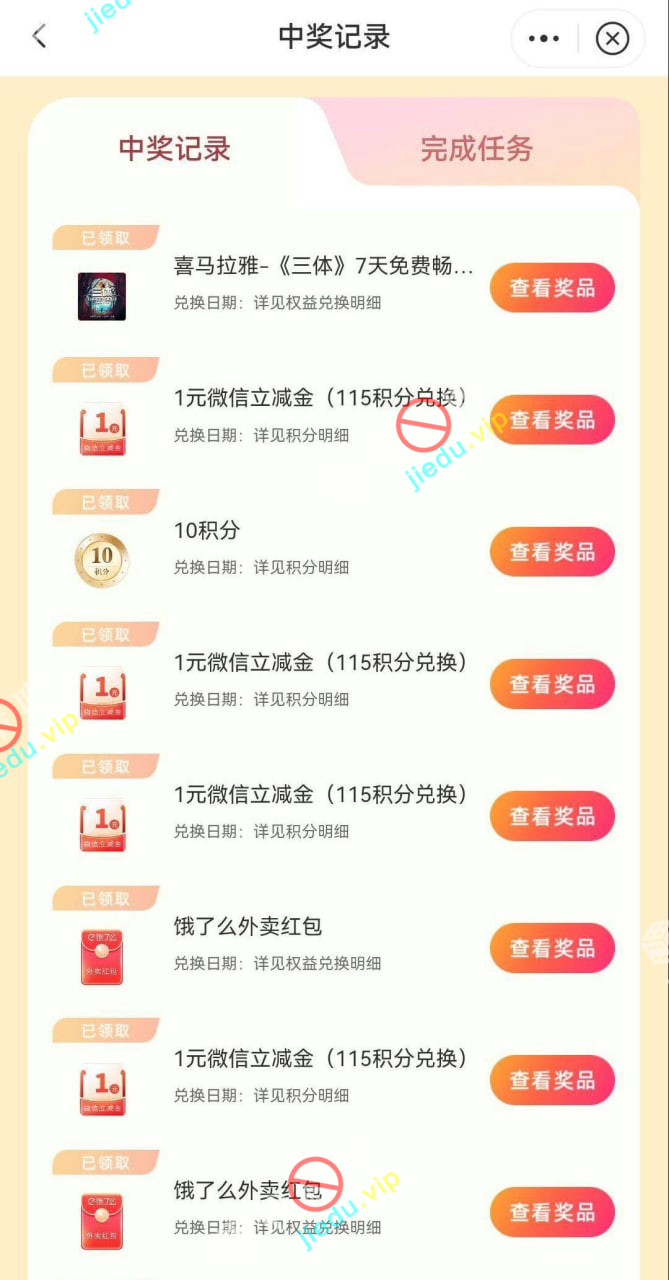
Task: Open the mini program three-dot menu
Action: tap(544, 39)
